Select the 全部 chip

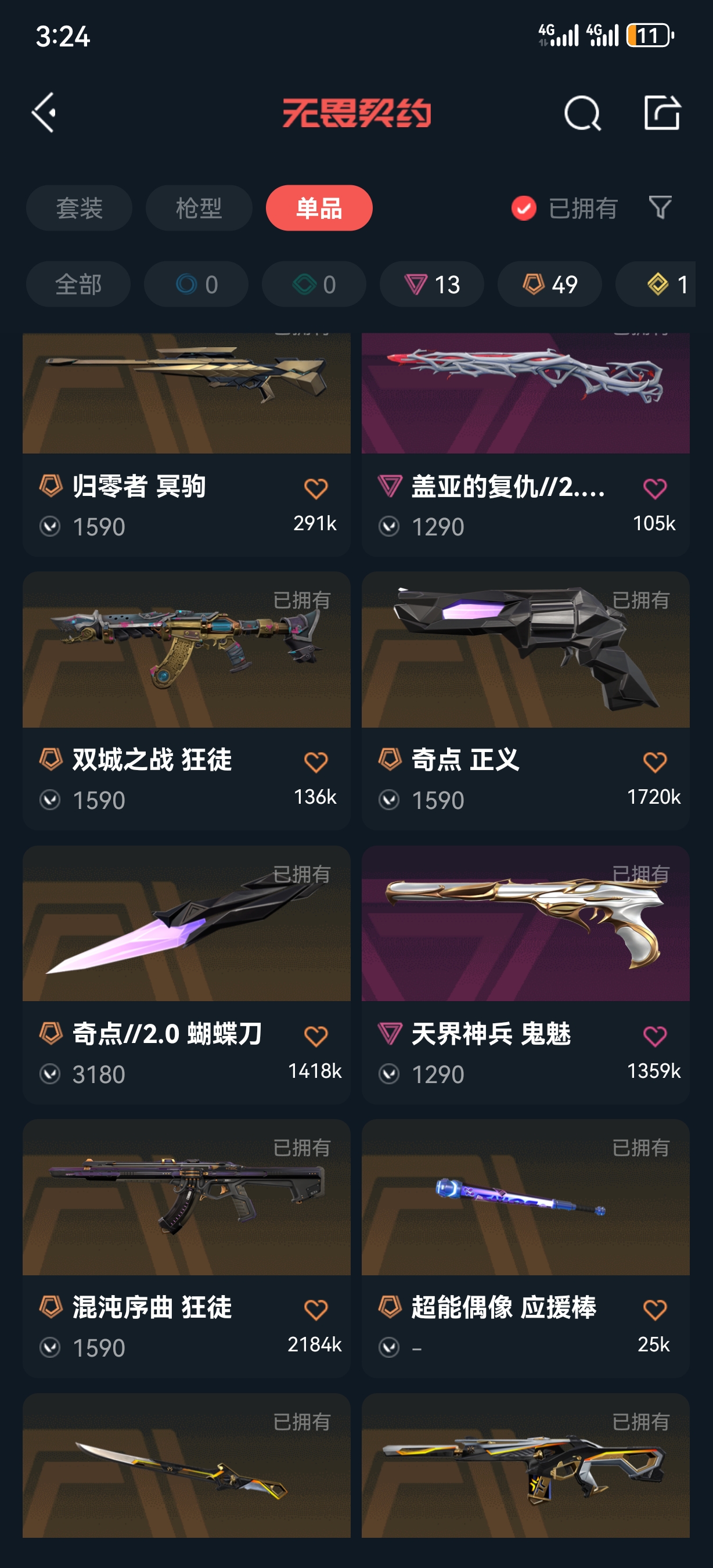(x=78, y=284)
